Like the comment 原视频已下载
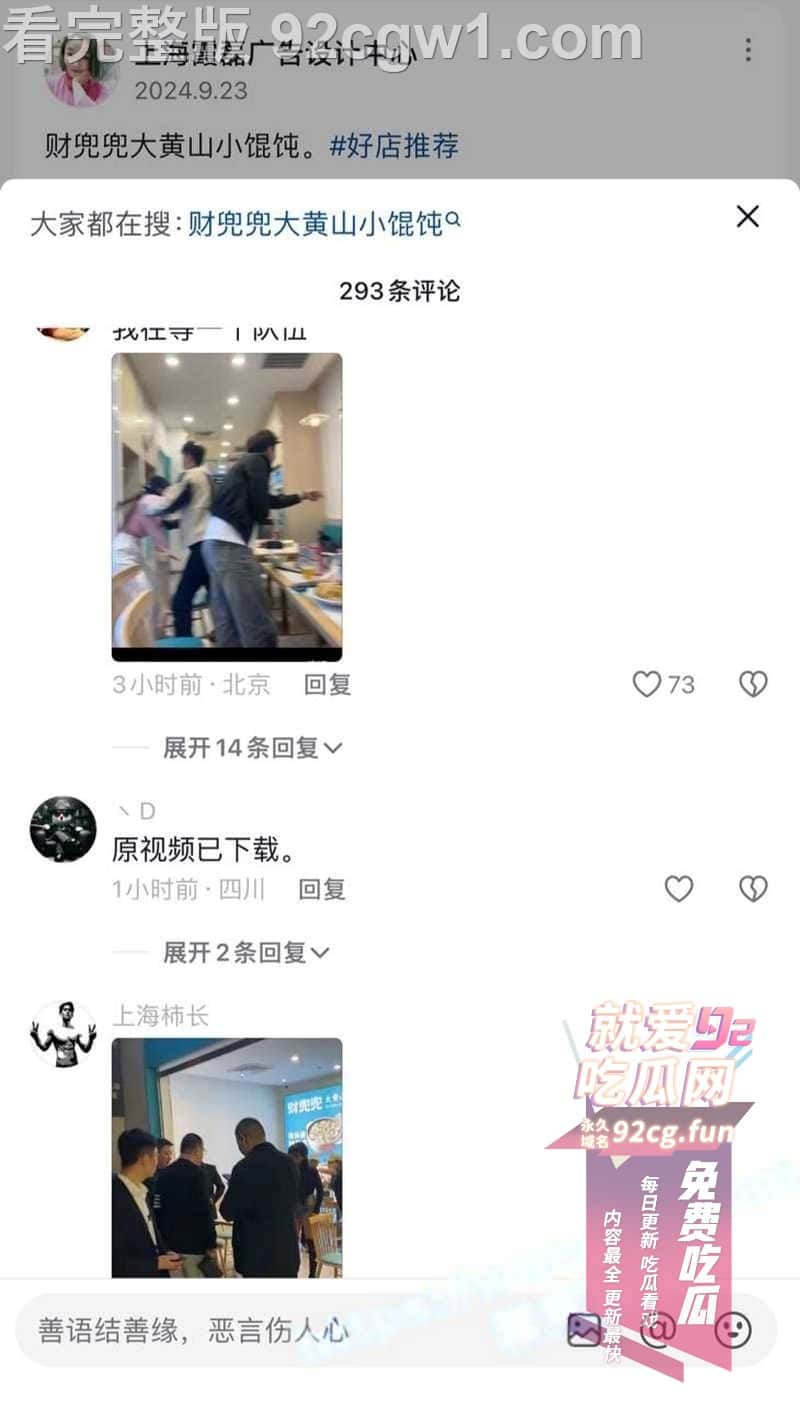 coord(679,889)
